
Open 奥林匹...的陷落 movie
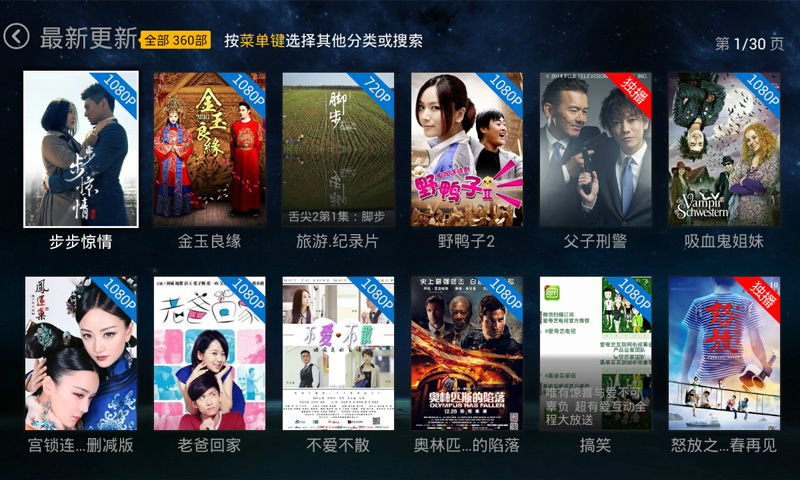[467, 353]
